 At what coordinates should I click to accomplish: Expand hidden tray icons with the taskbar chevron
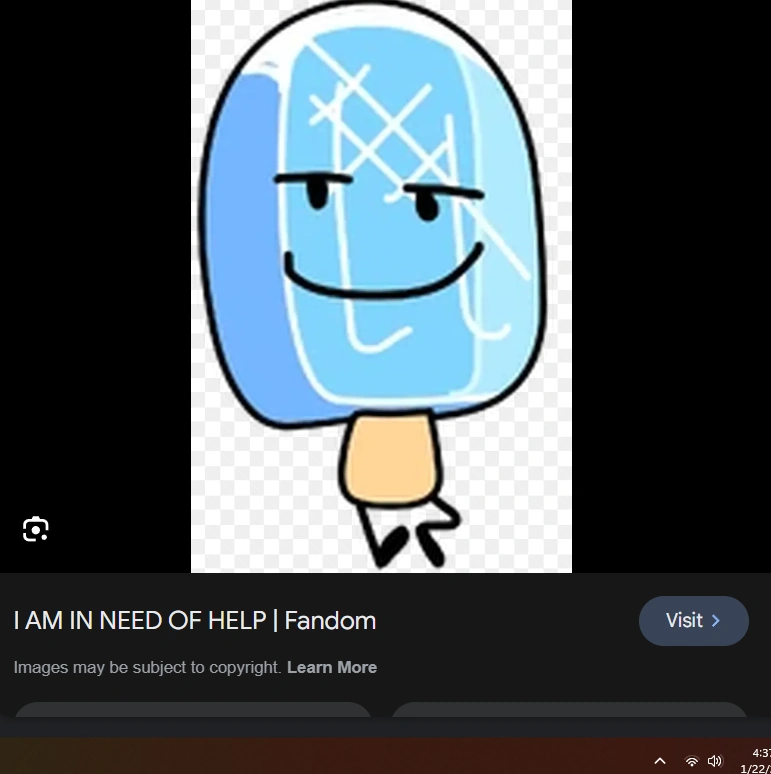click(660, 760)
